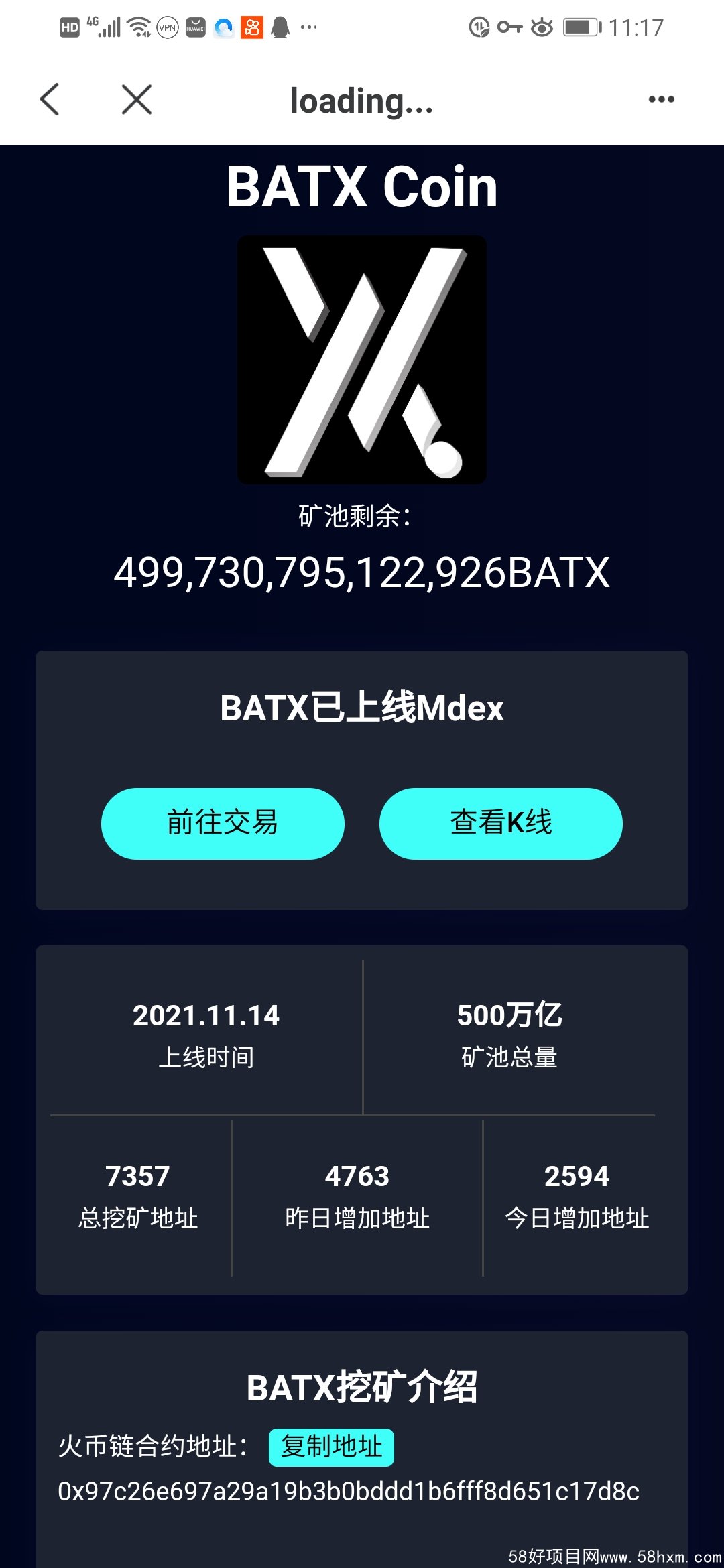The height and width of the screenshot is (1568, 724).
Task: Open the three-dot overflow menu
Action: [661, 99]
